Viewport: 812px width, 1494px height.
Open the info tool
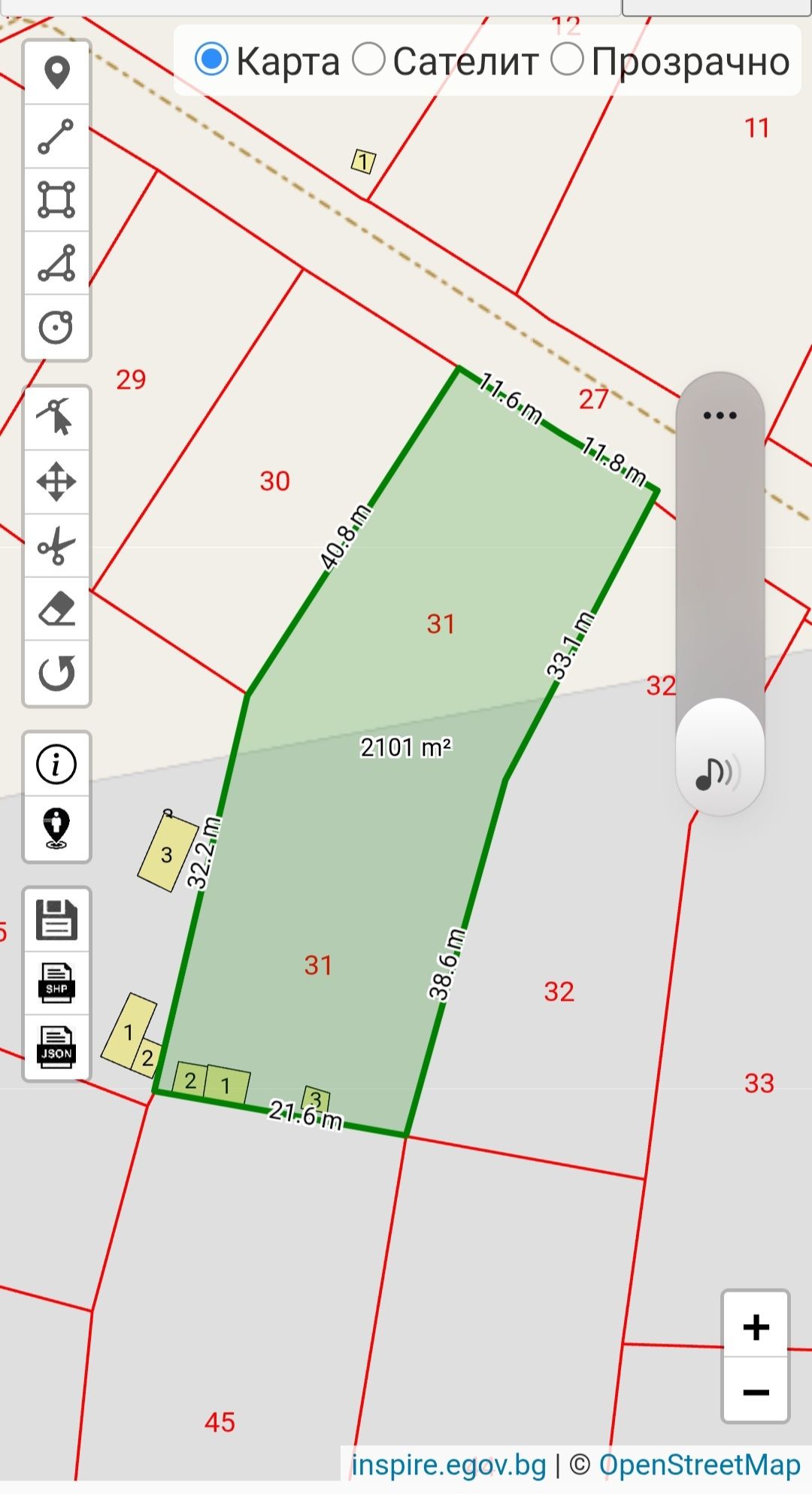[57, 765]
